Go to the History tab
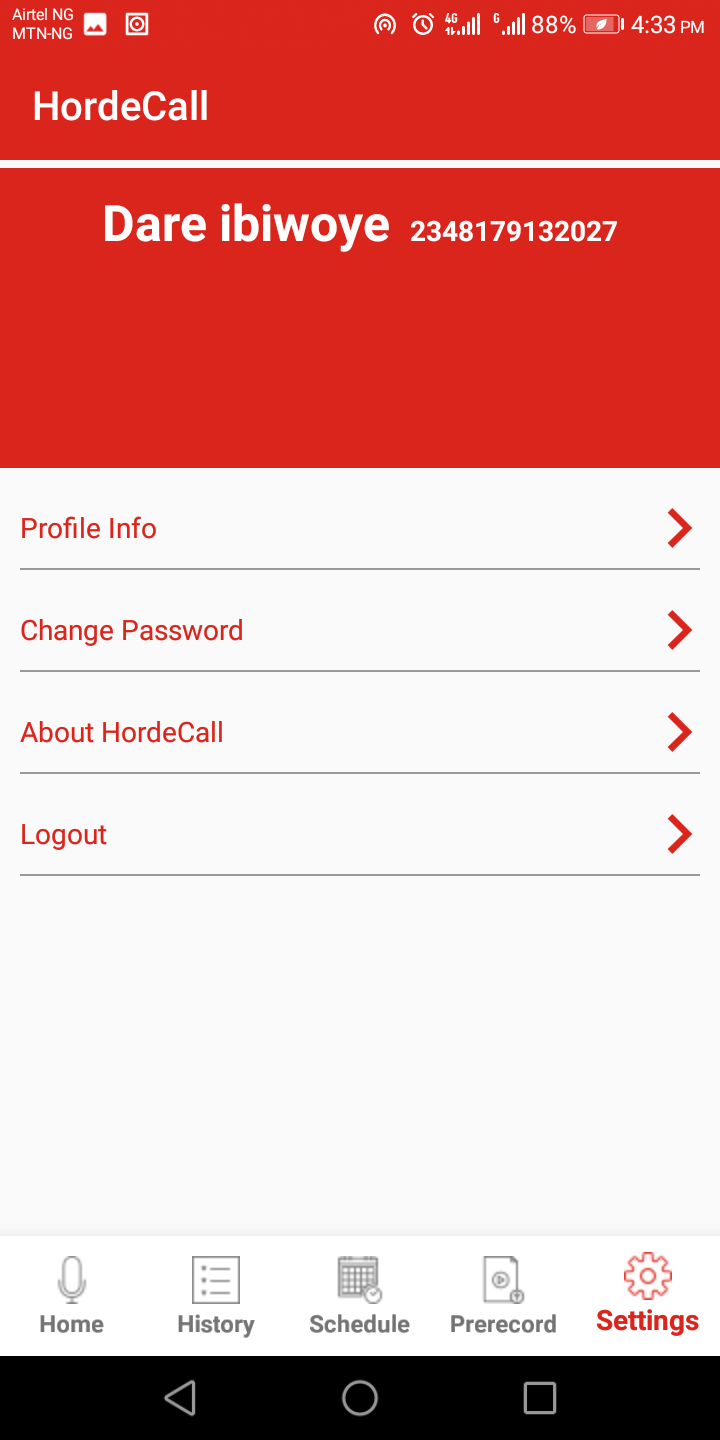The height and width of the screenshot is (1440, 720). [215, 1296]
